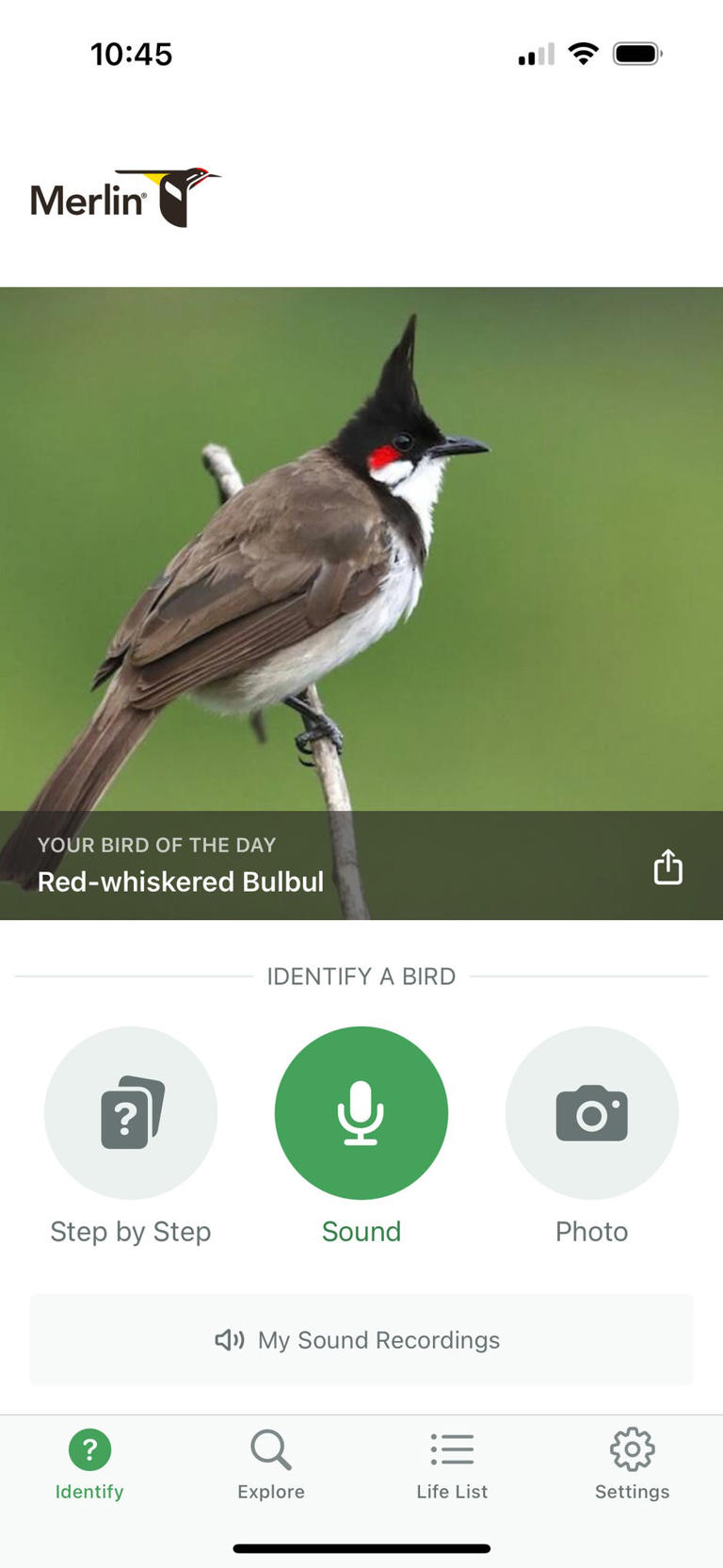723x1568 pixels.
Task: Tap the green question-mark Identify icon
Action: click(89, 1448)
